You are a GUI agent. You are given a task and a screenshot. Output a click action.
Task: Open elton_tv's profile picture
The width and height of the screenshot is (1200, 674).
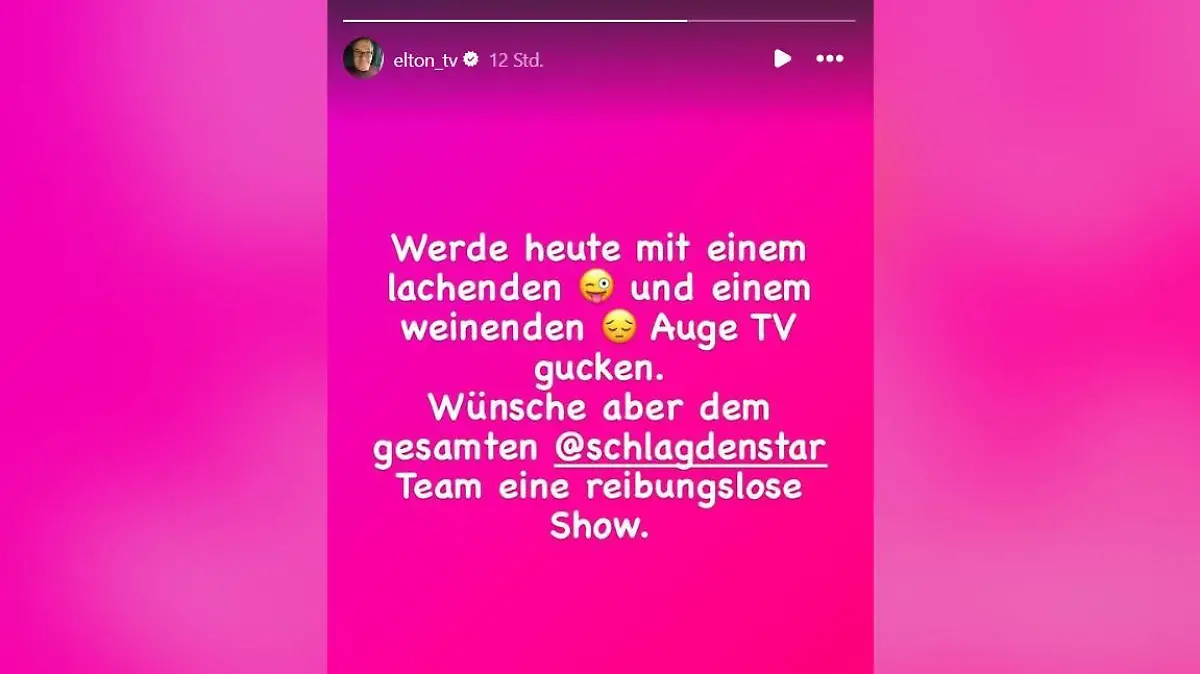click(363, 59)
